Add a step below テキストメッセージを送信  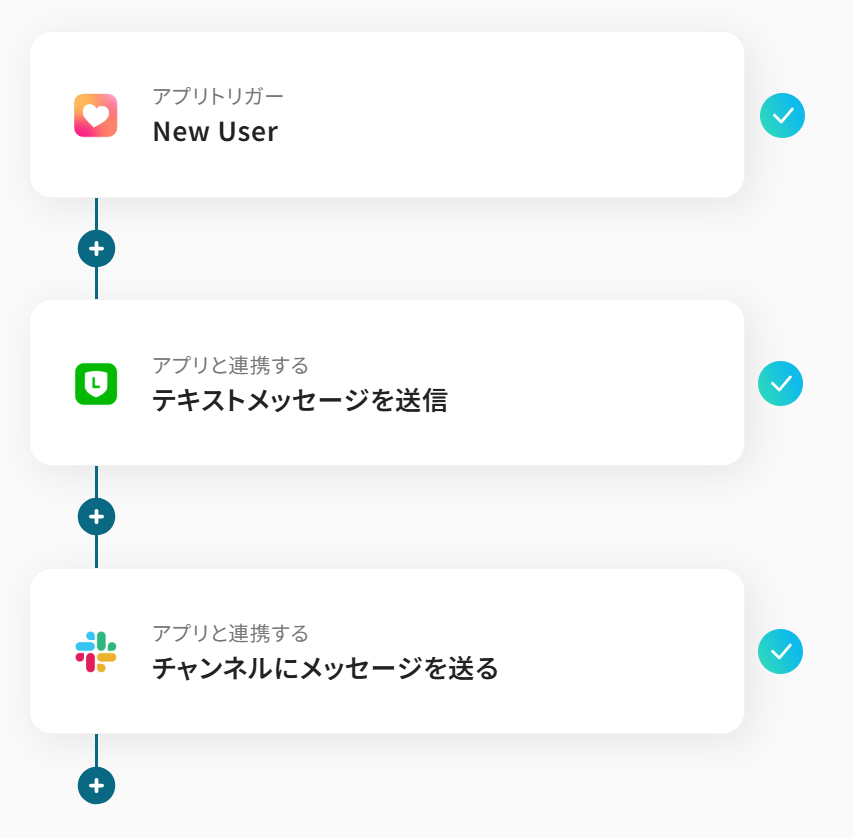[x=96, y=517]
